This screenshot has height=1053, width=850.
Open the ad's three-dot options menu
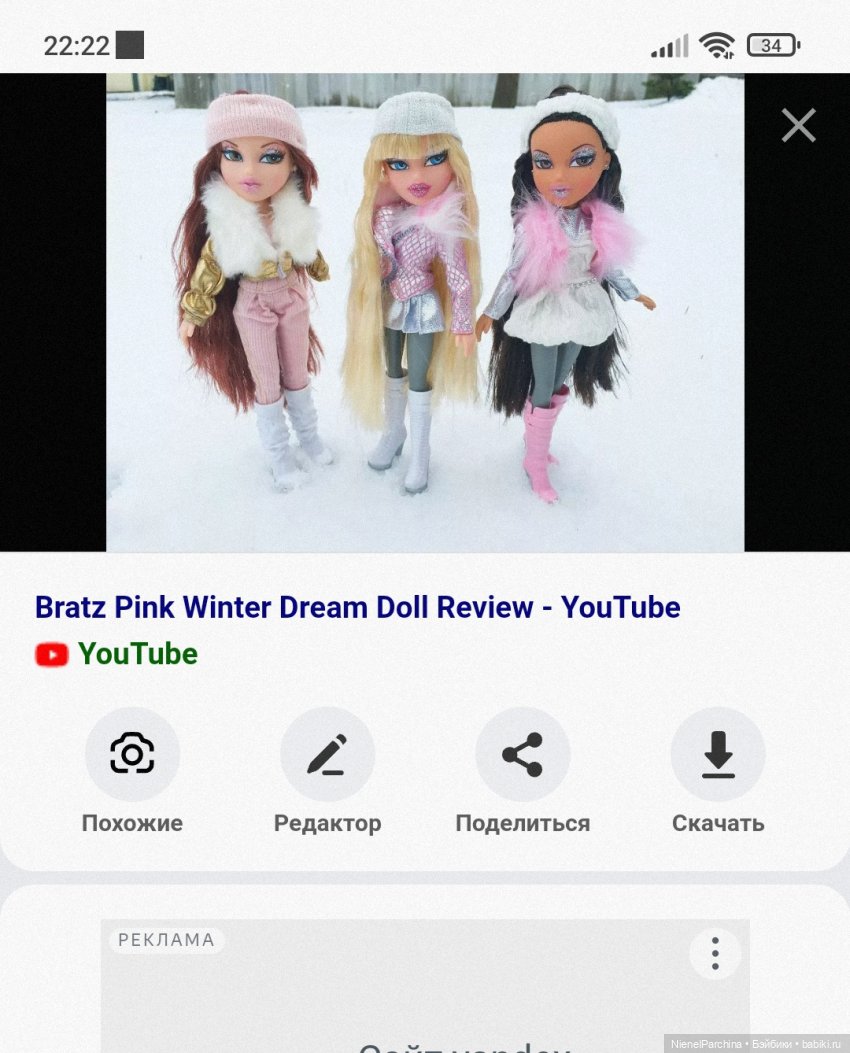(714, 953)
